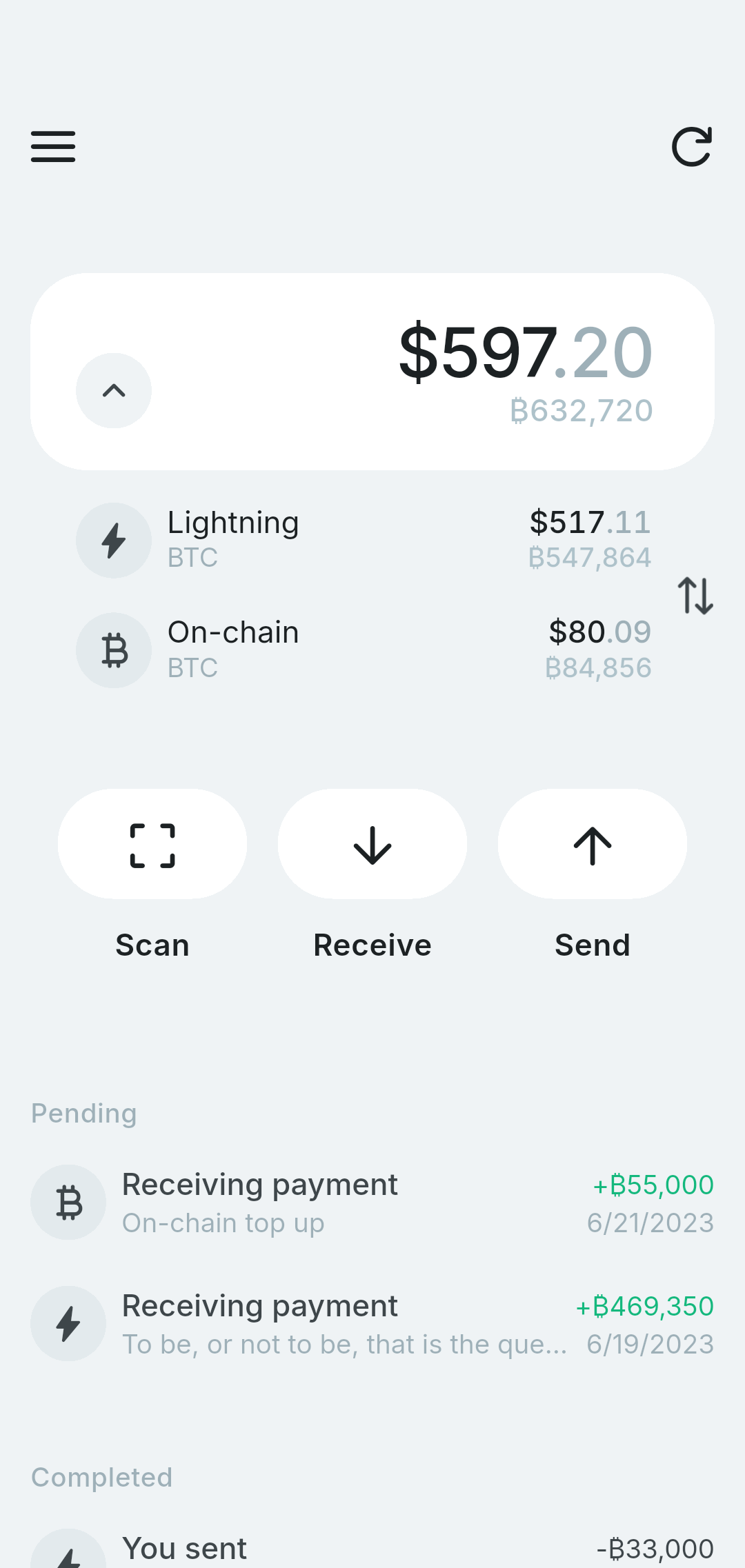Tap the Send payment arrow icon

click(592, 843)
